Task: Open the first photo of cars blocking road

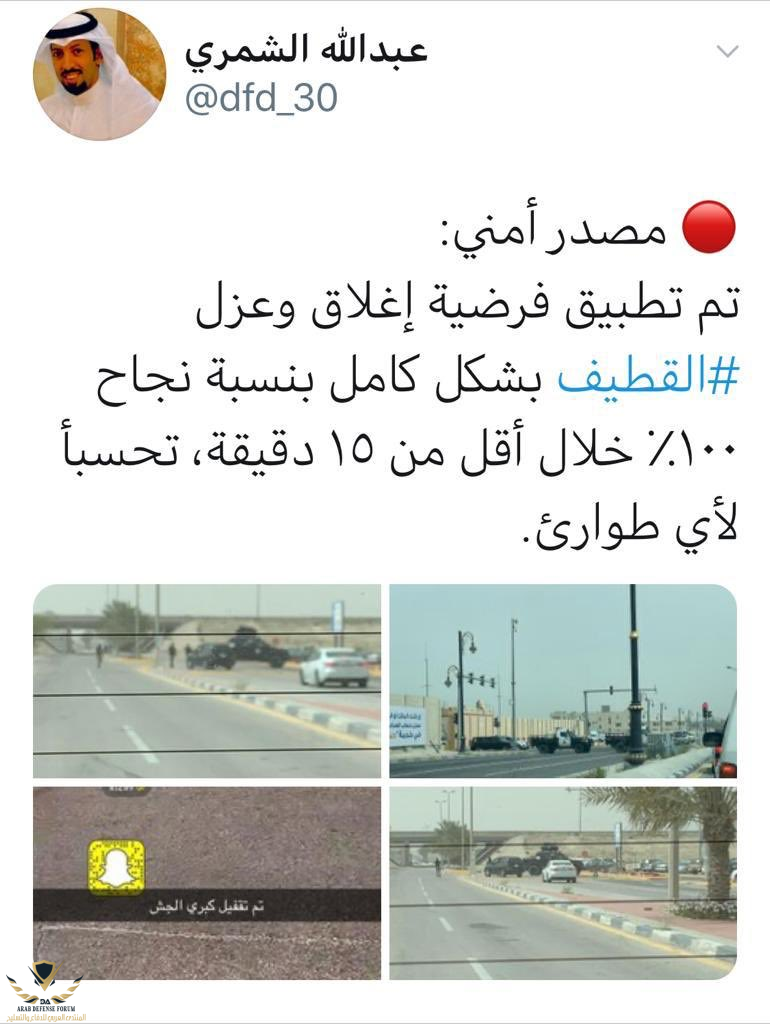Action: point(207,680)
